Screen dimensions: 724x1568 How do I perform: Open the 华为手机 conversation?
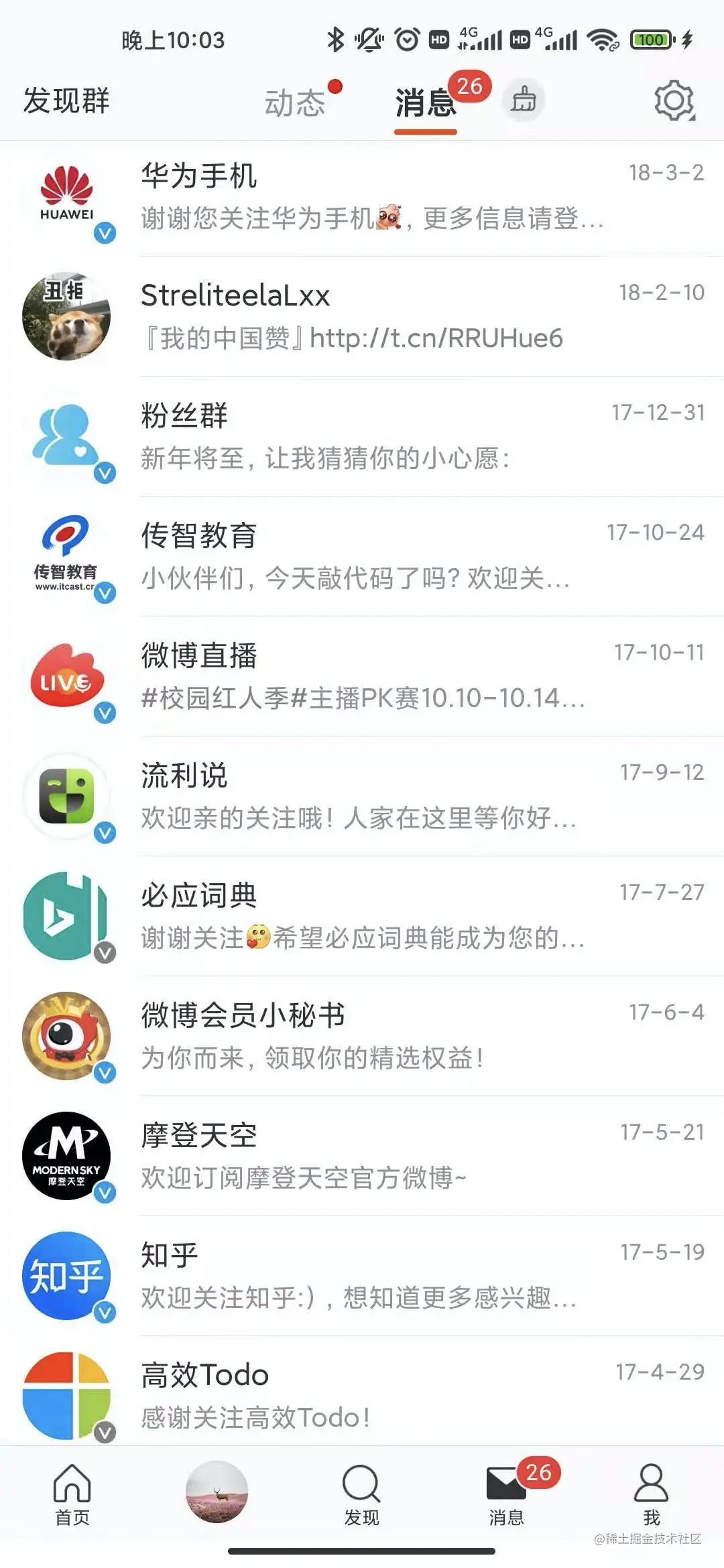pyautogui.click(x=422, y=196)
